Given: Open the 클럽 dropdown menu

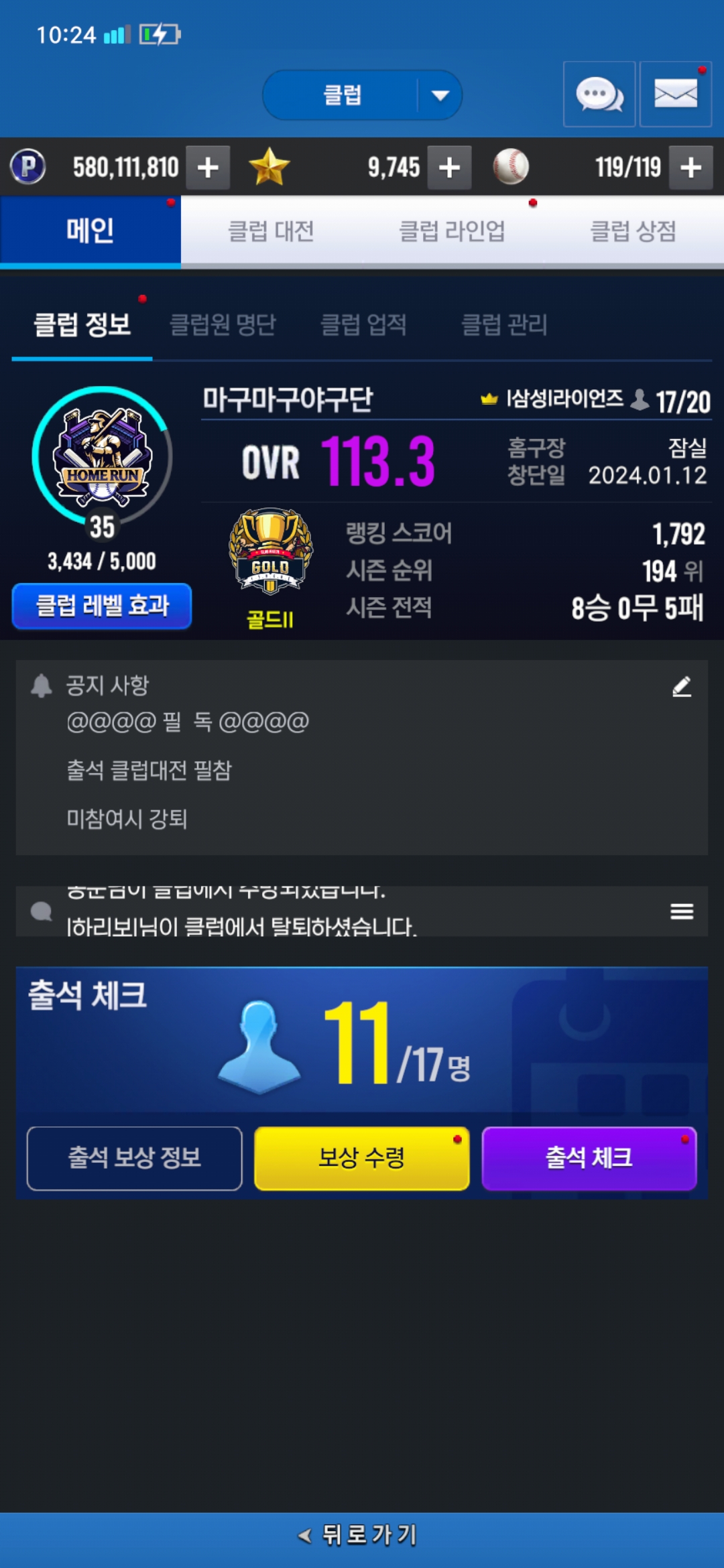Looking at the screenshot, I should coord(362,95).
